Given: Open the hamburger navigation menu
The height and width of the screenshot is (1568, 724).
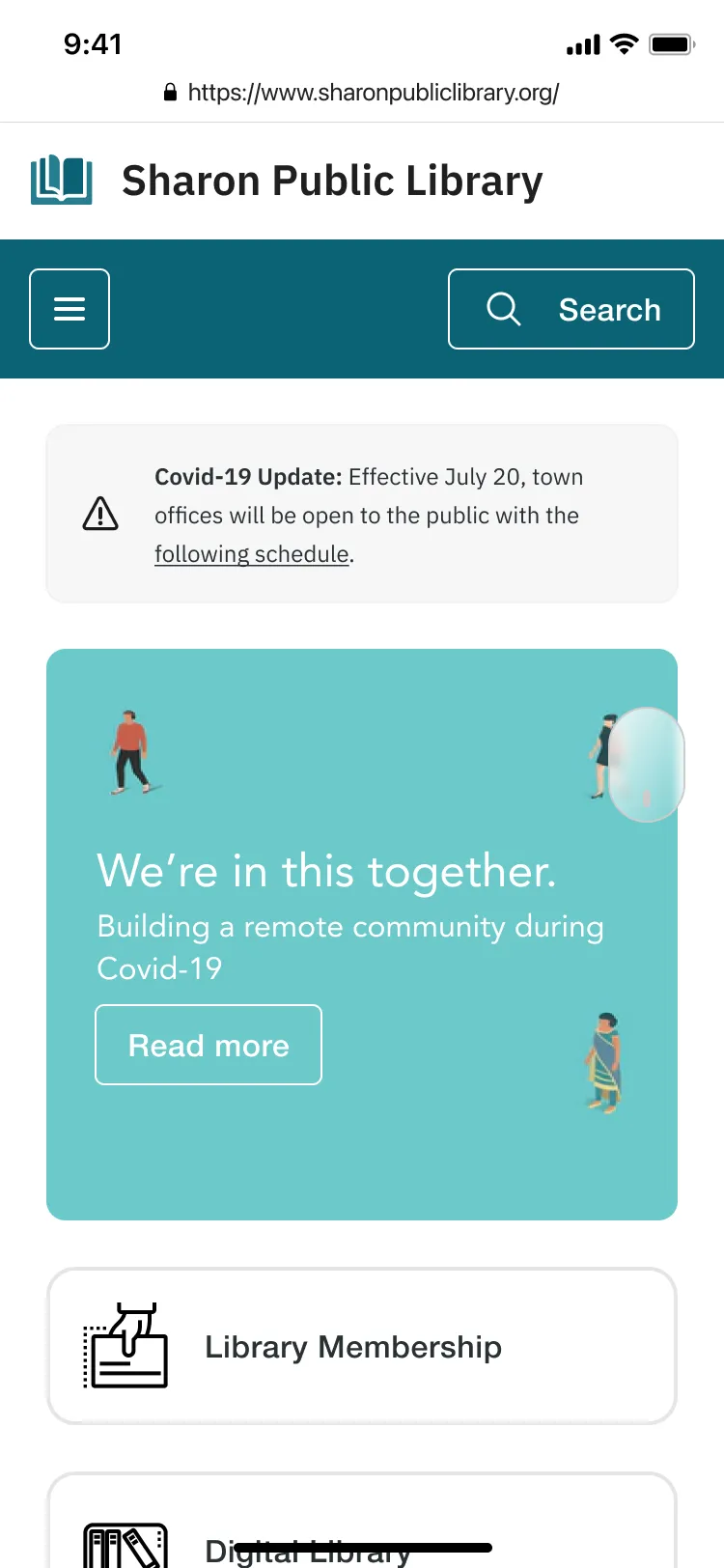Looking at the screenshot, I should (70, 309).
